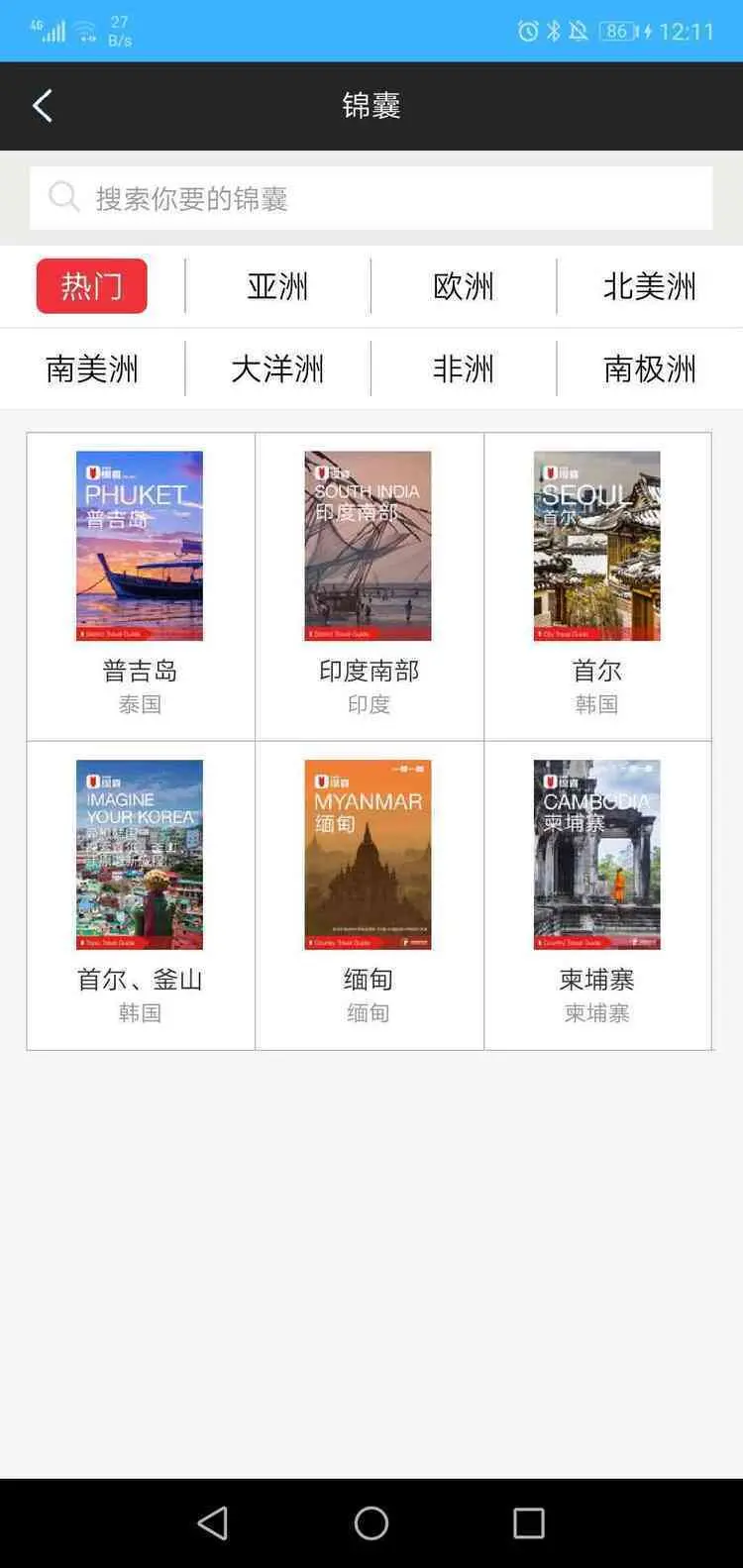
Task: View the 首尔 guide
Action: click(x=597, y=584)
